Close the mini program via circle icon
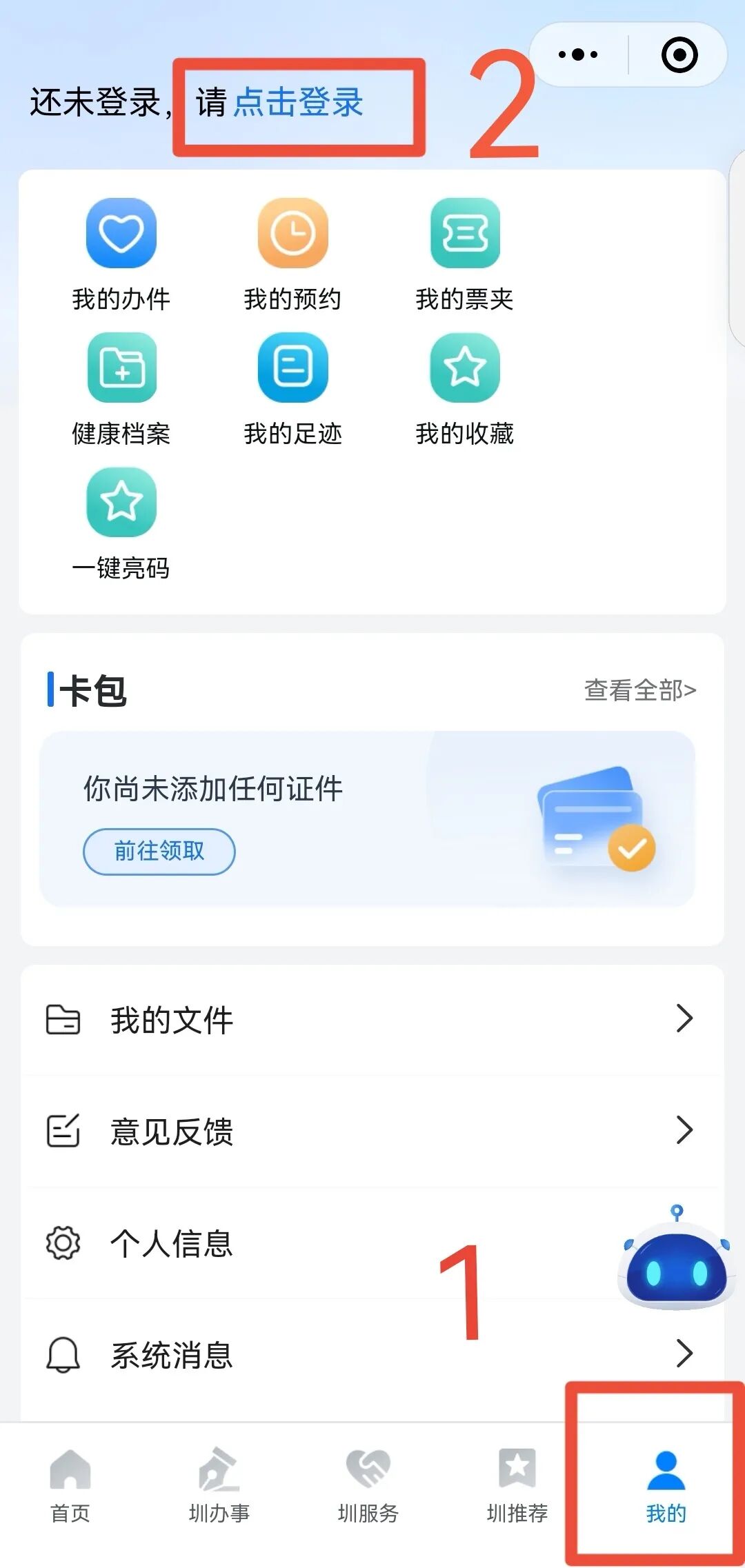 (x=679, y=54)
